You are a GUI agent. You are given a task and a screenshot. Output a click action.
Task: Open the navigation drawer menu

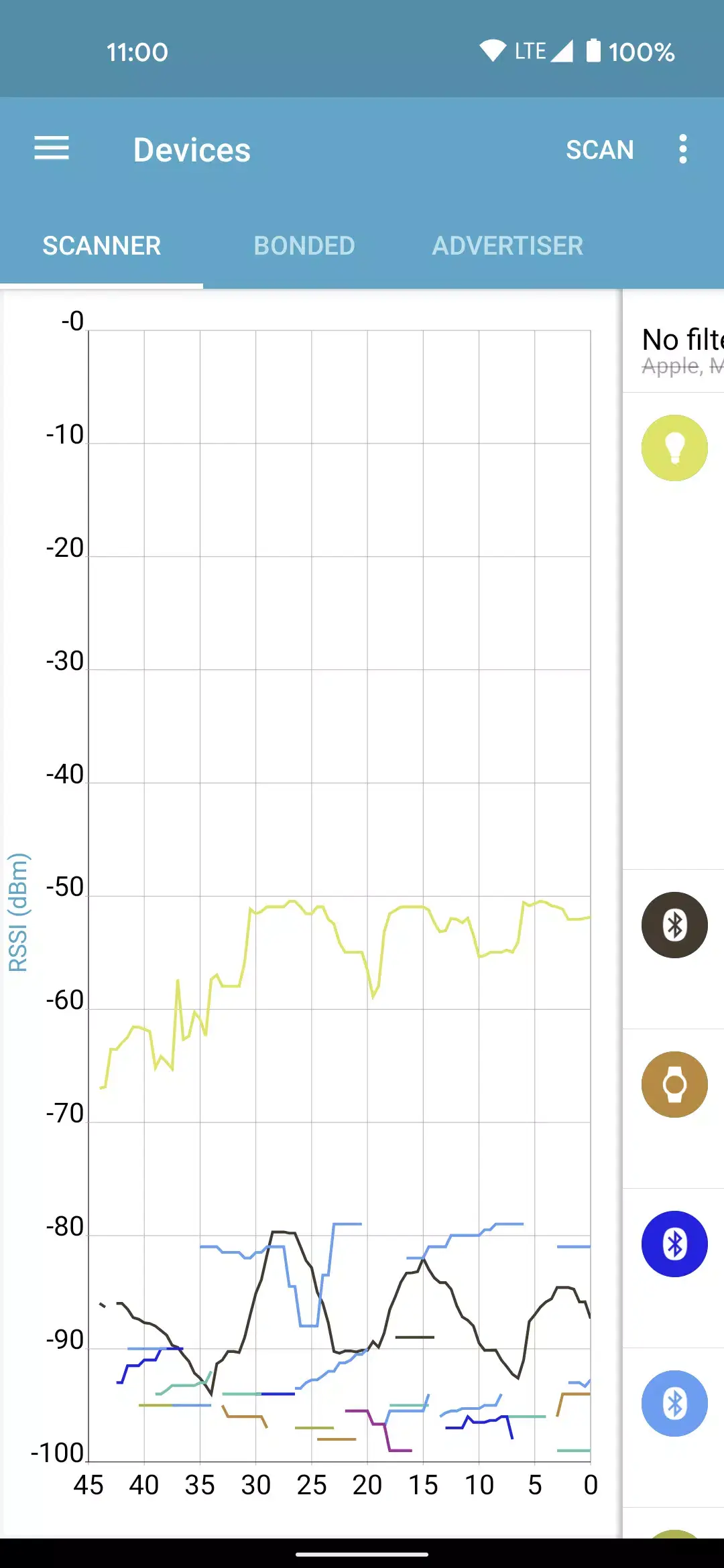51,149
